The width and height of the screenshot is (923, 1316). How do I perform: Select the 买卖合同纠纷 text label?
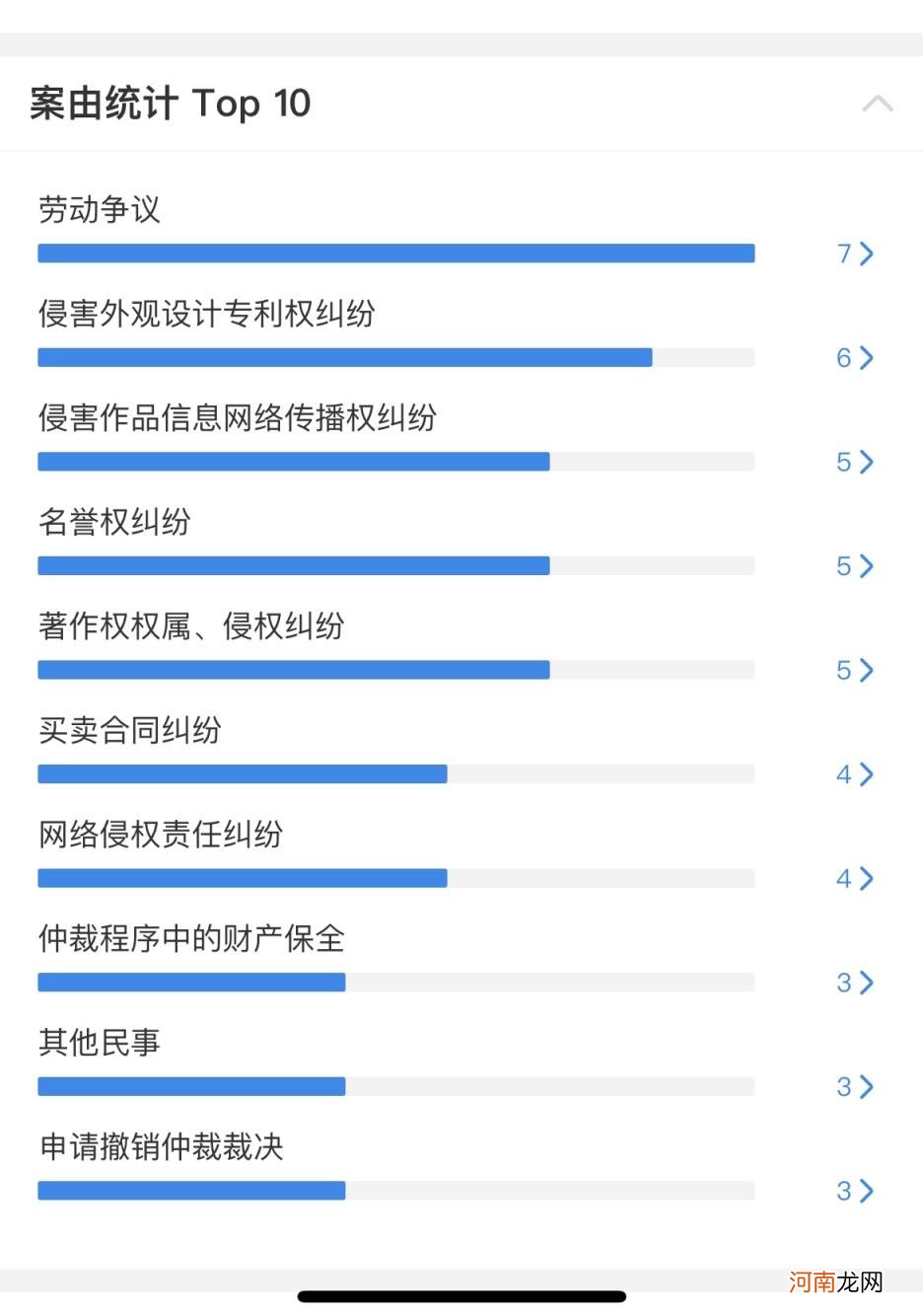pos(129,730)
